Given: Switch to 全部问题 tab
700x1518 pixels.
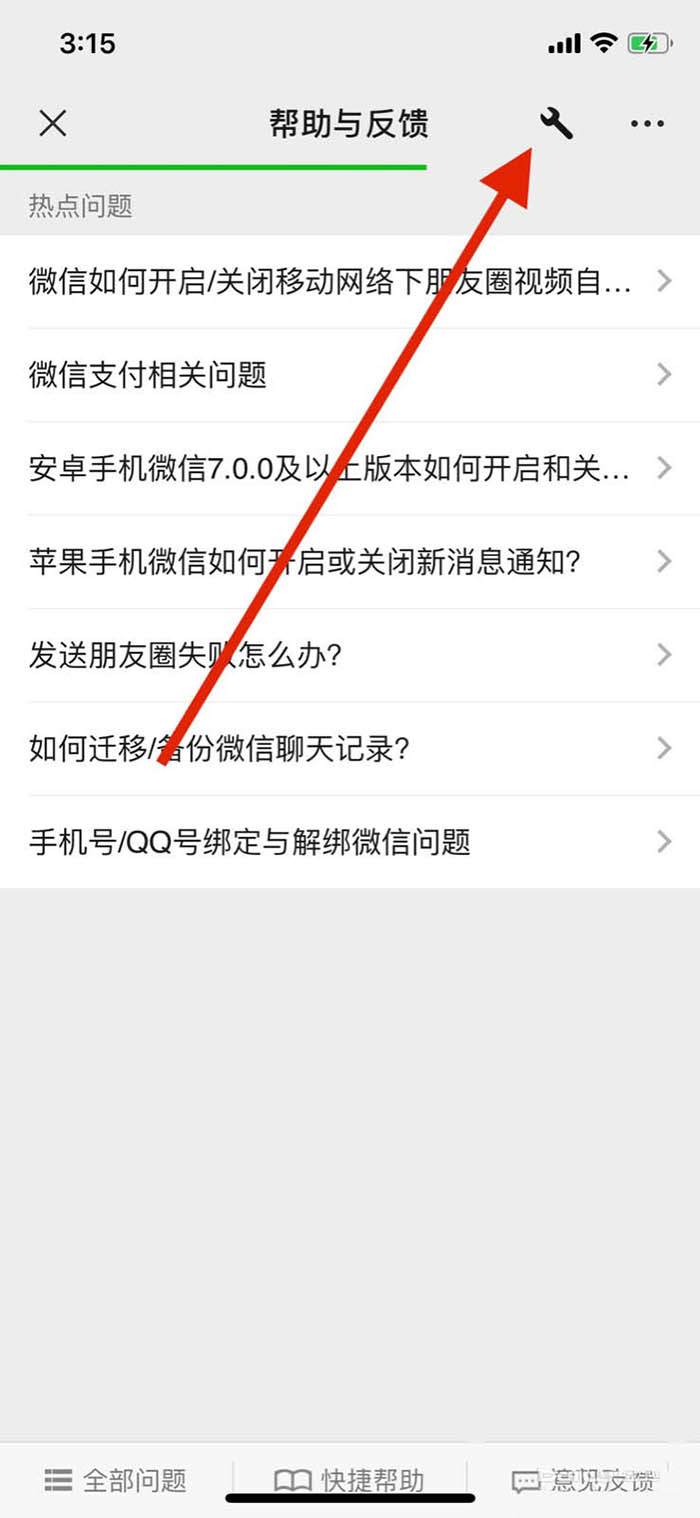Looking at the screenshot, I should [x=116, y=1480].
